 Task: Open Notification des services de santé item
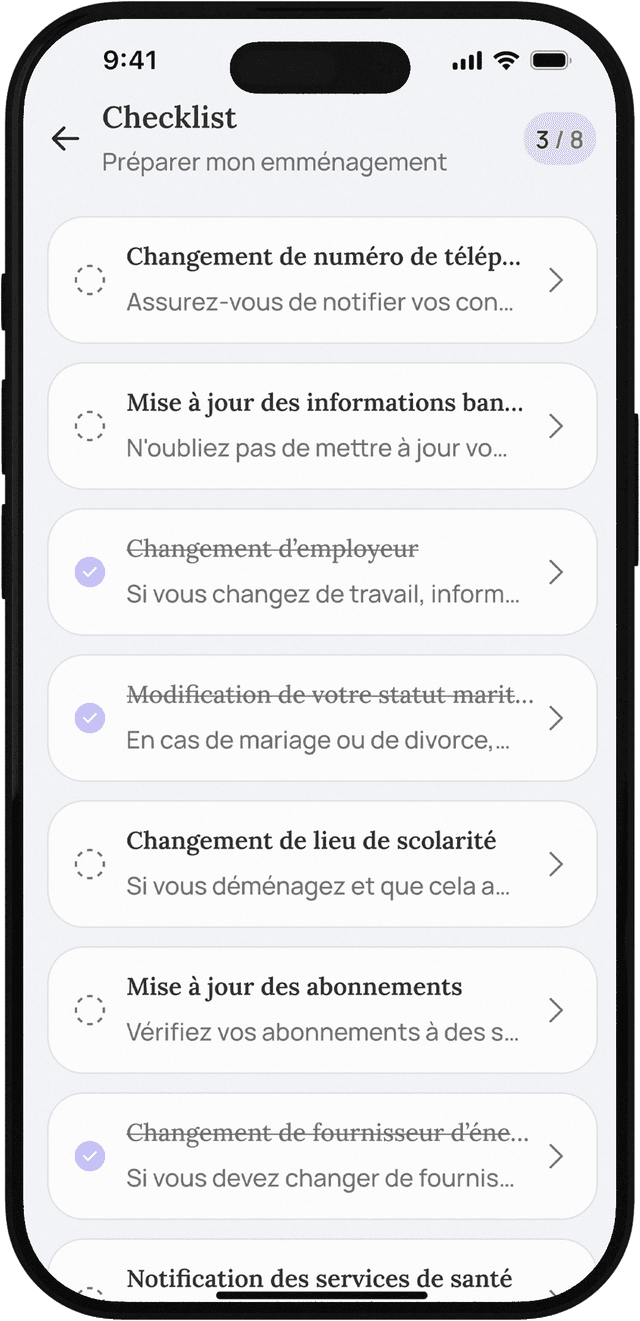319,1278
